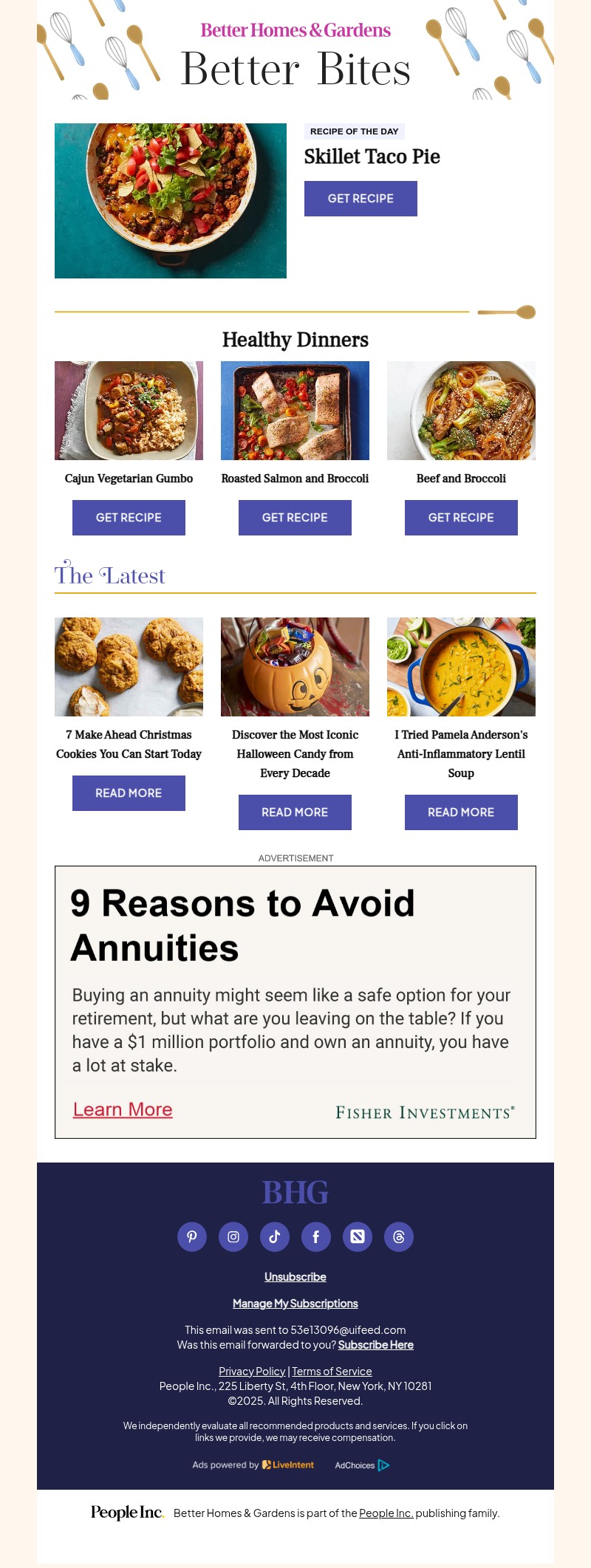591x1568 pixels.
Task: Get the Skillet Taco Pie recipe
Action: tap(361, 198)
